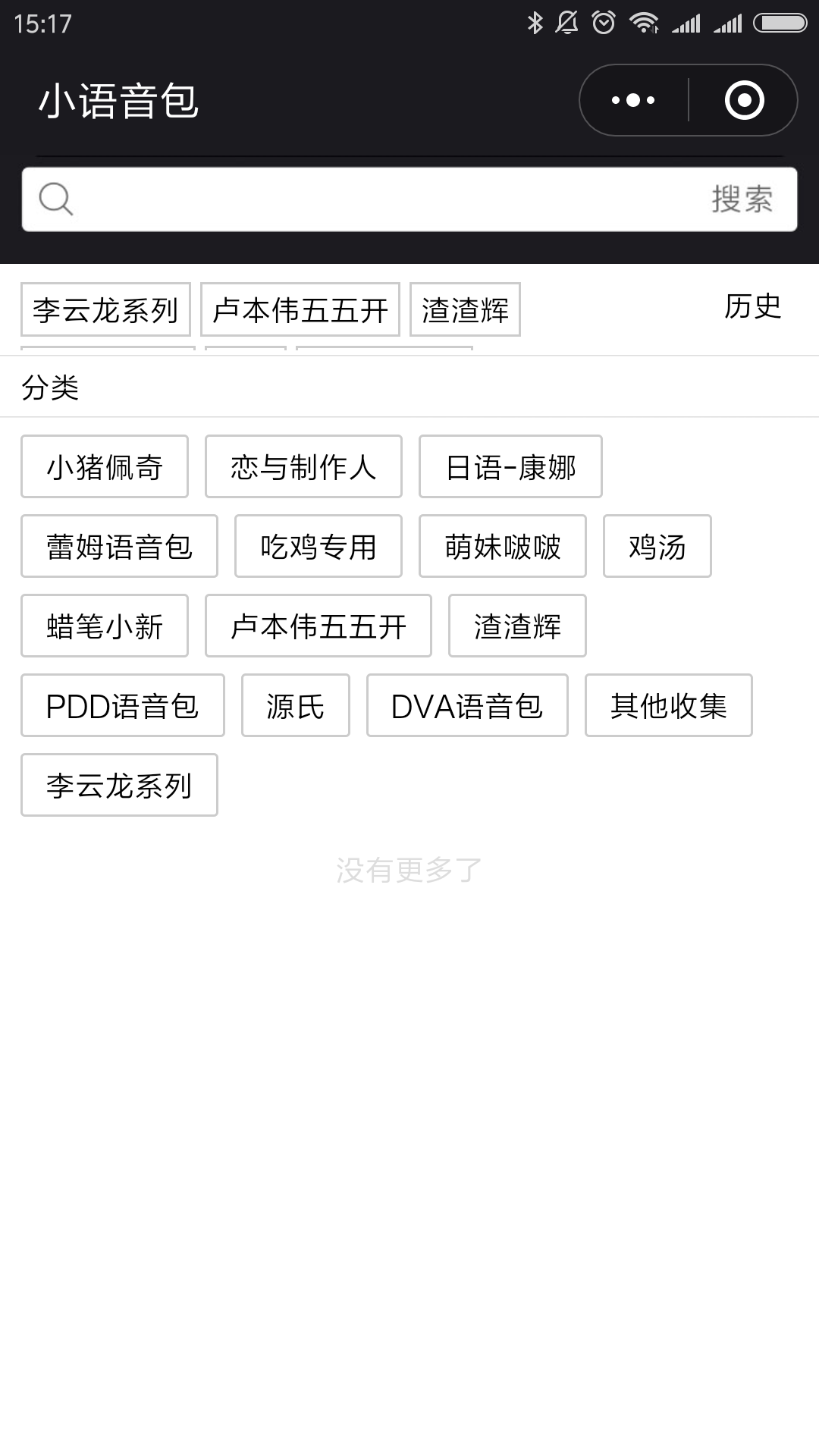Open the 恋与制作人 category
This screenshot has height=1456, width=819.
pyautogui.click(x=303, y=466)
